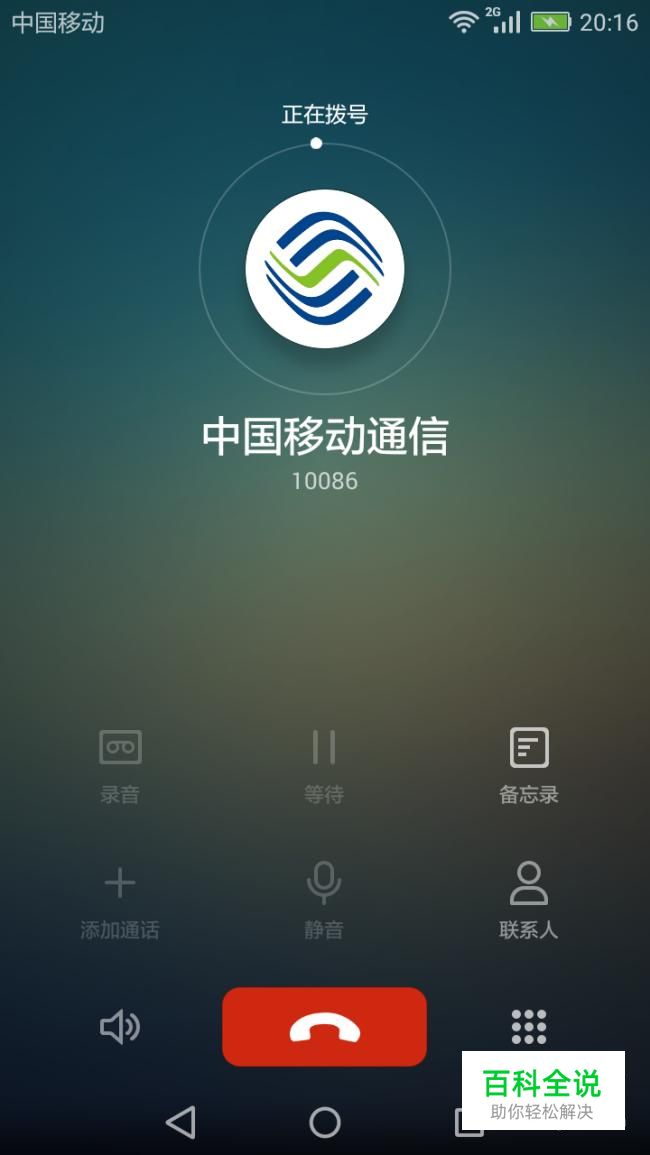
Task: Go back using the system back button
Action: [181, 1122]
